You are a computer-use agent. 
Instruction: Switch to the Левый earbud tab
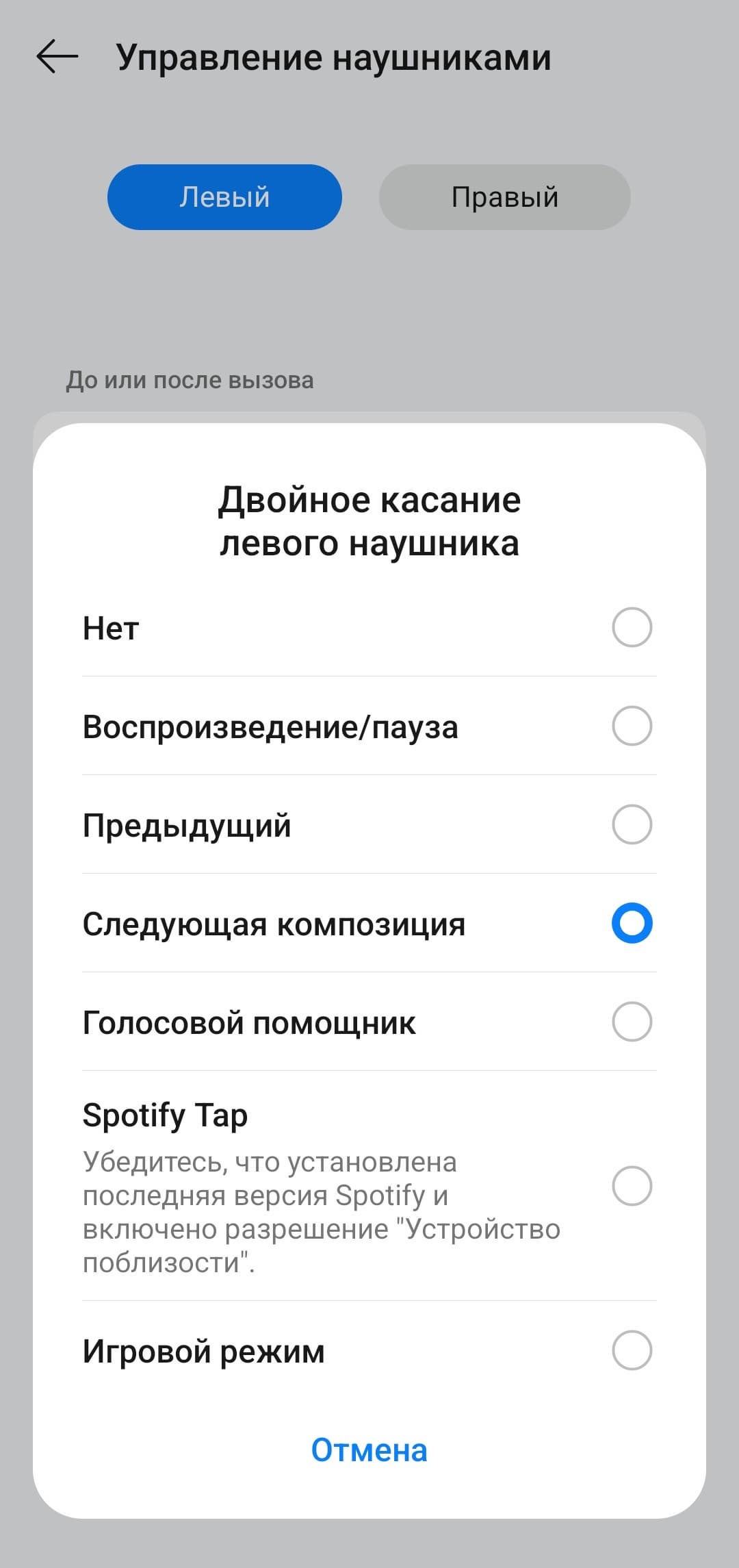coord(224,197)
